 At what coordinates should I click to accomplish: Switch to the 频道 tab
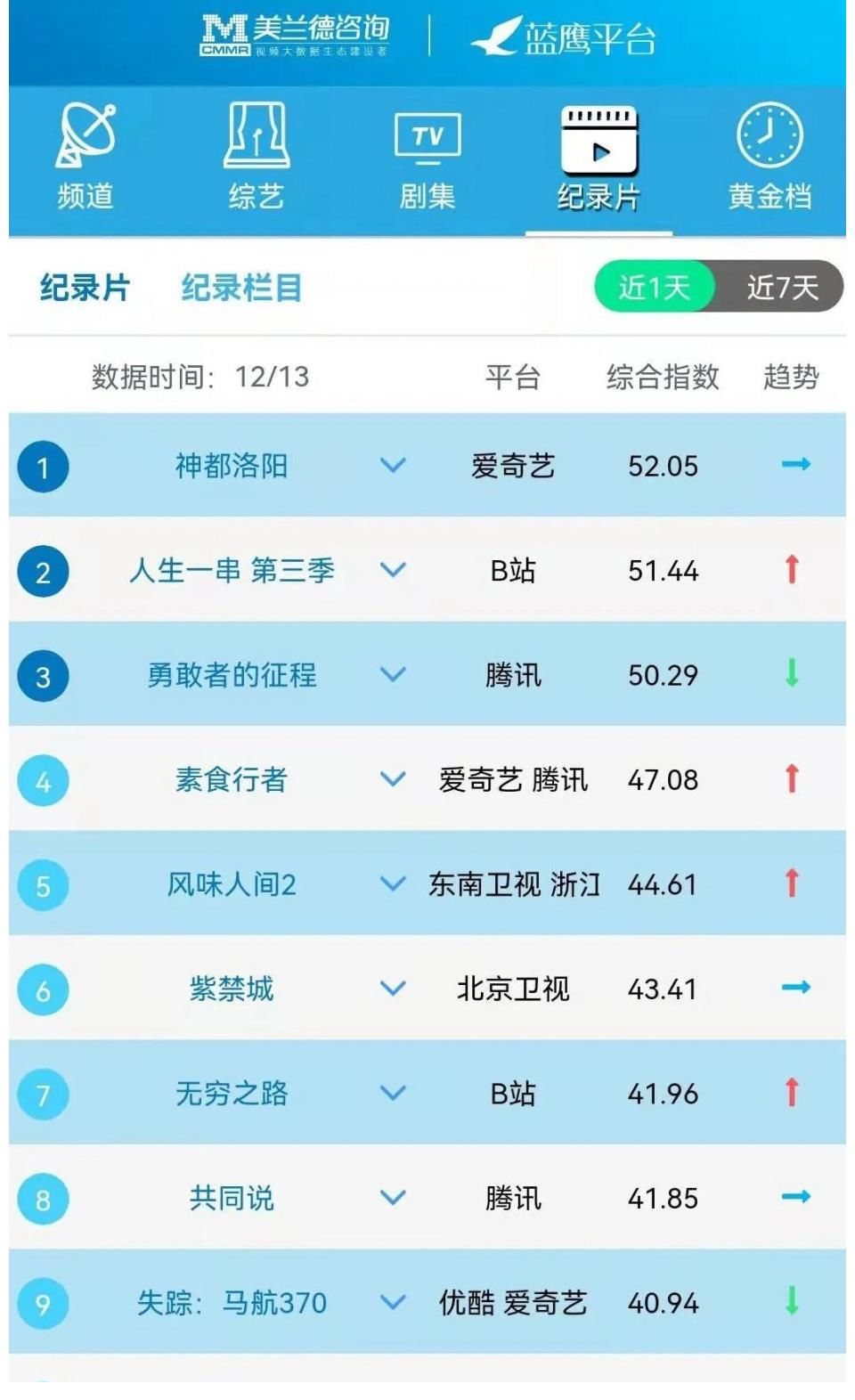(85, 158)
